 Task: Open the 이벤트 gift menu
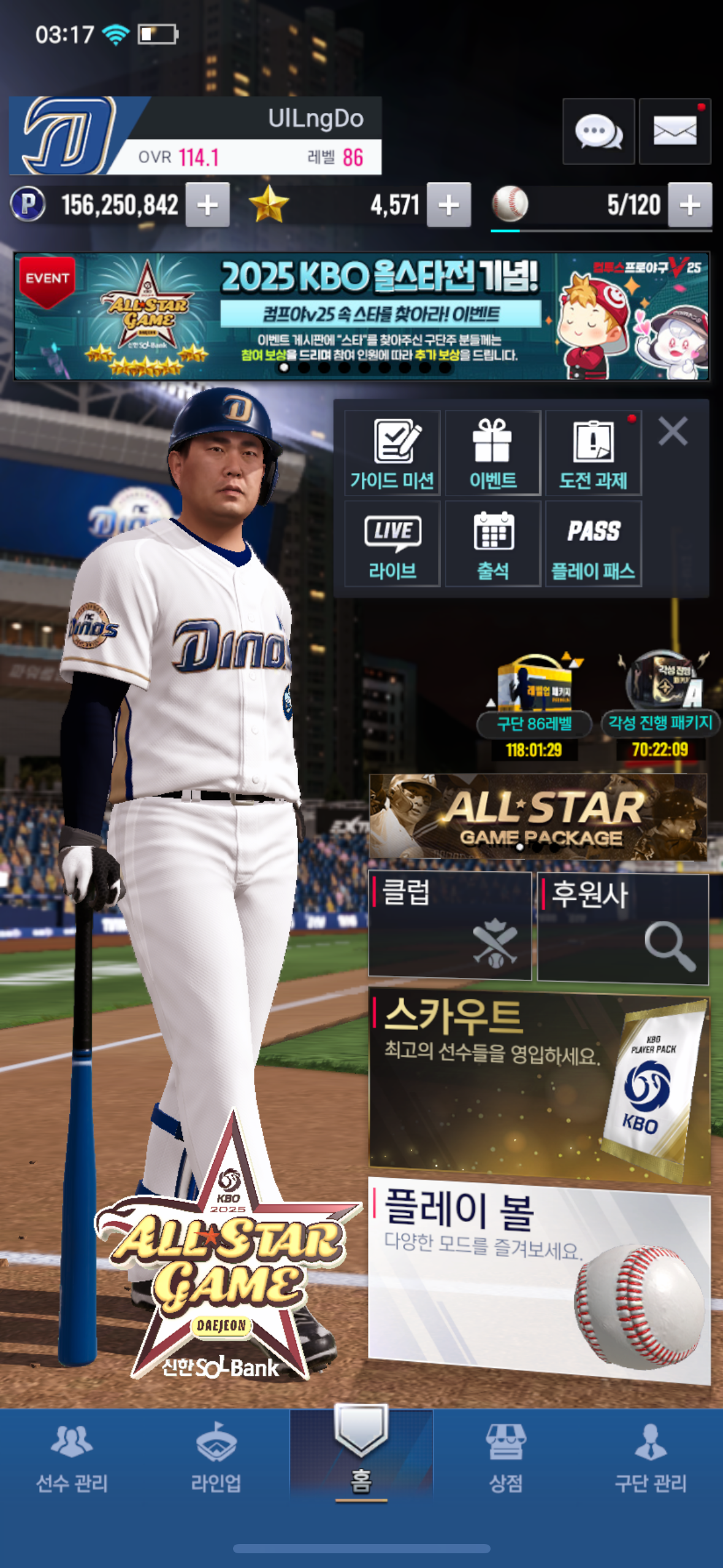[492, 453]
